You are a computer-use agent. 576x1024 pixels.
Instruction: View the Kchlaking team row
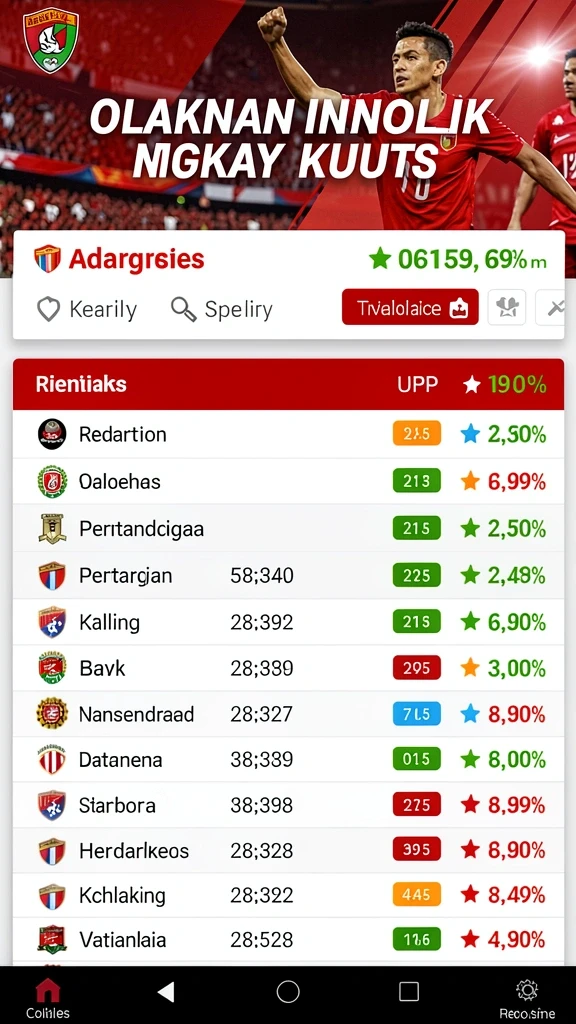point(288,895)
